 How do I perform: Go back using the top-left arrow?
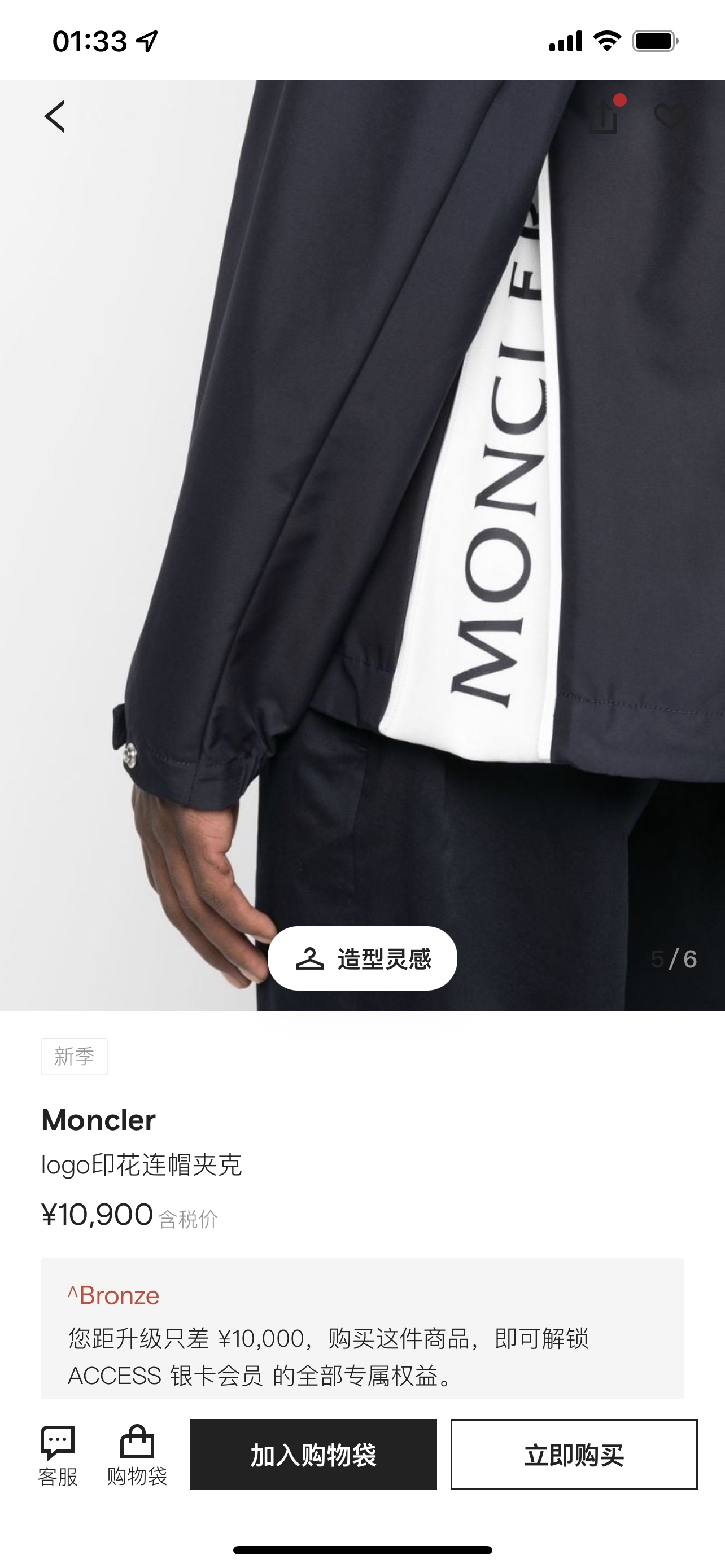55,116
